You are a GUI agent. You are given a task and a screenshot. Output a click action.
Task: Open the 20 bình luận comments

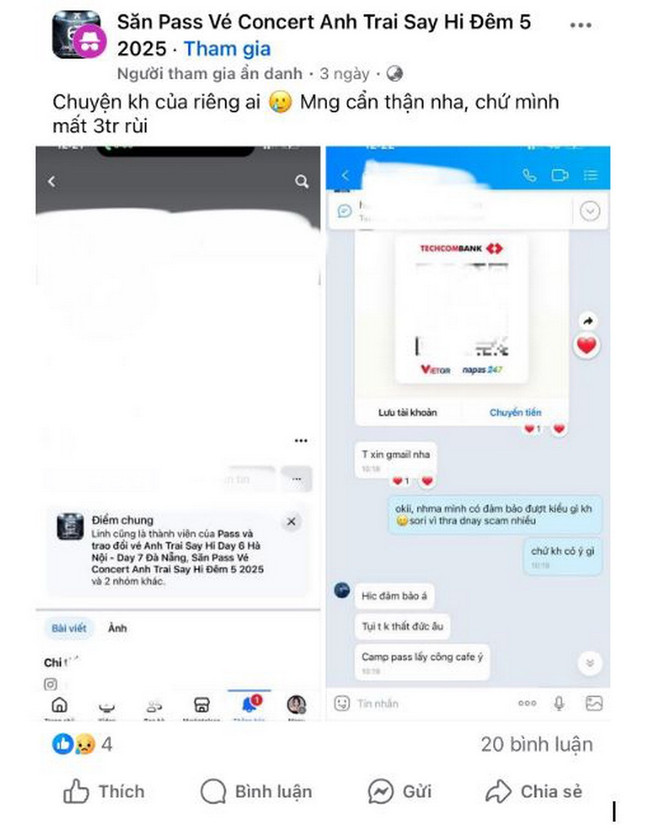pos(536,744)
